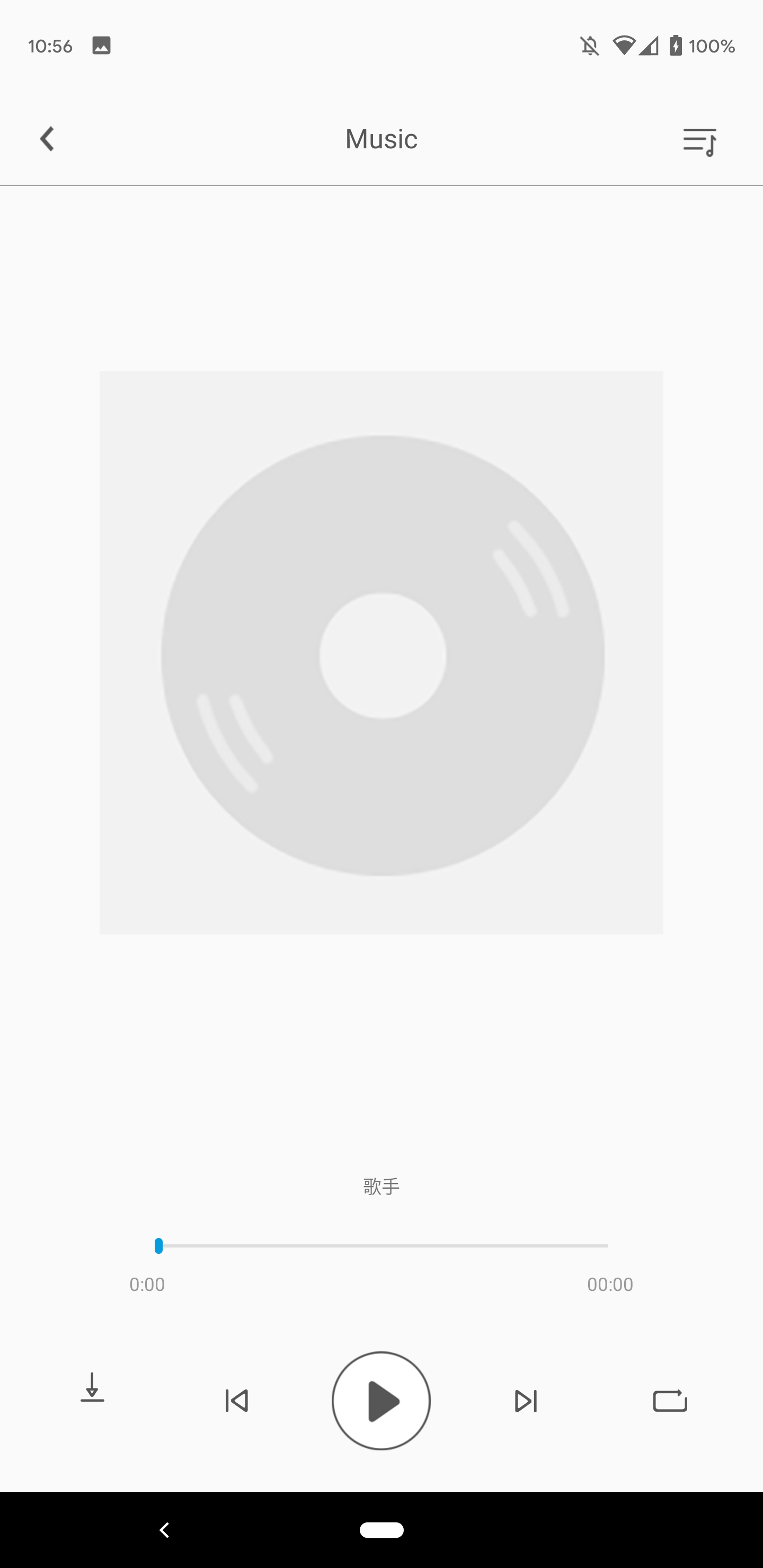Screen dimensions: 763x1568
Task: Tap the playback progress bar
Action: (384, 1246)
